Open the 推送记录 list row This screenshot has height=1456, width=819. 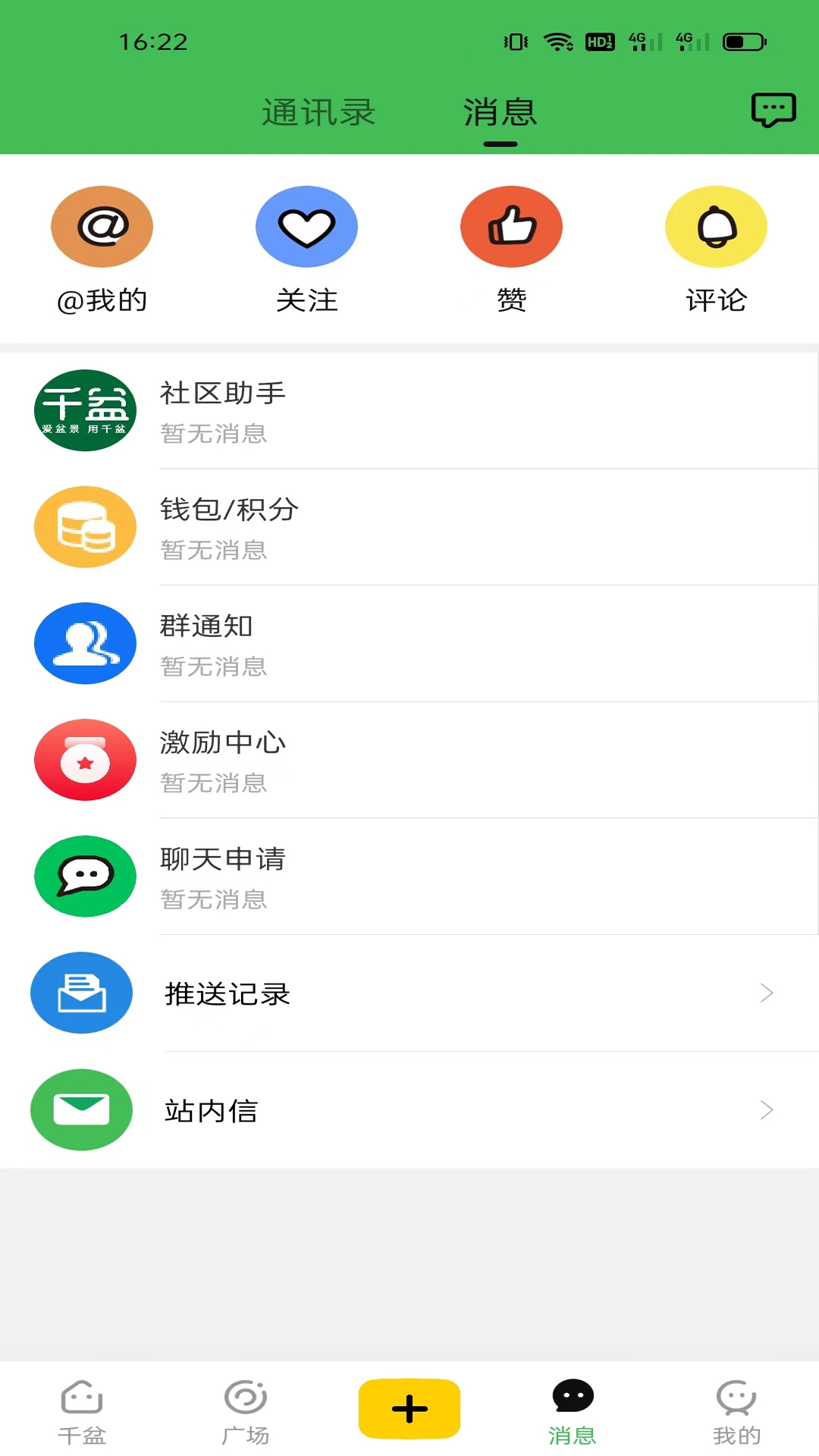[409, 993]
